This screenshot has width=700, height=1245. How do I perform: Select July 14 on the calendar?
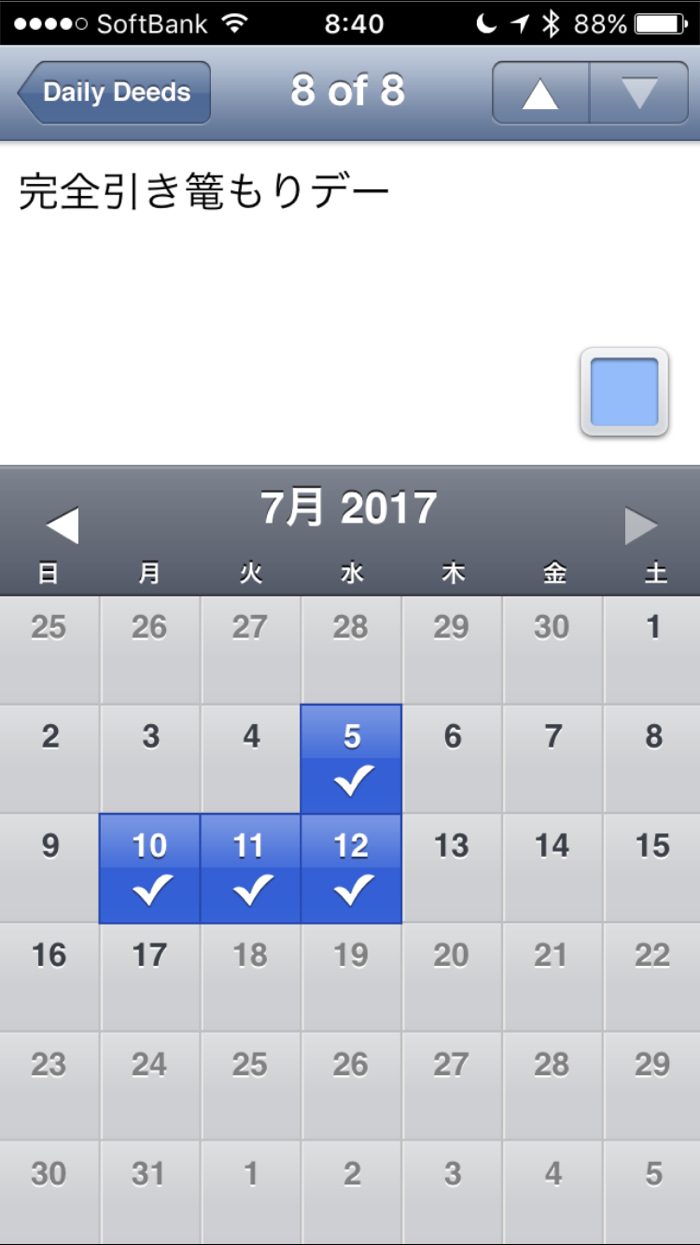(552, 868)
